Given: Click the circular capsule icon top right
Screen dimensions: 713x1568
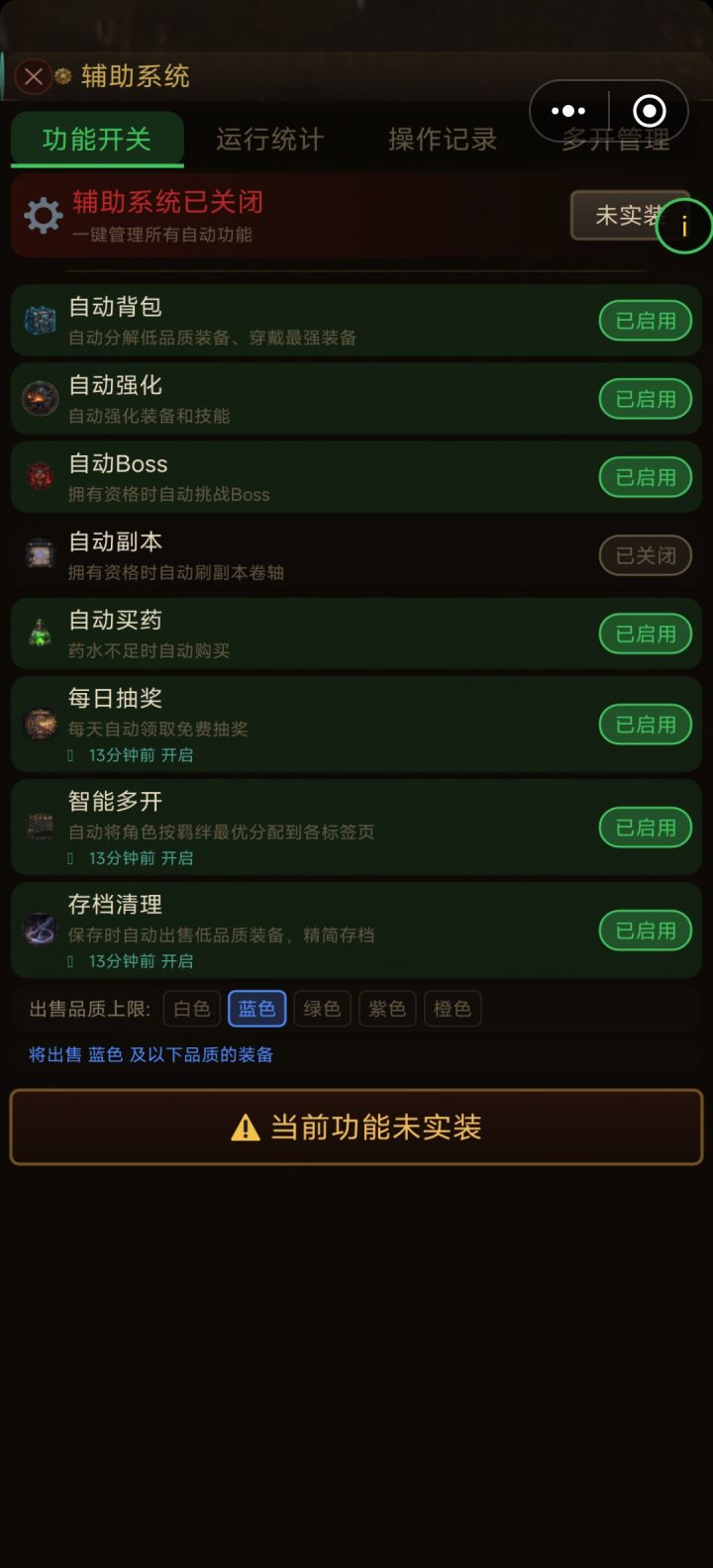Looking at the screenshot, I should (649, 110).
